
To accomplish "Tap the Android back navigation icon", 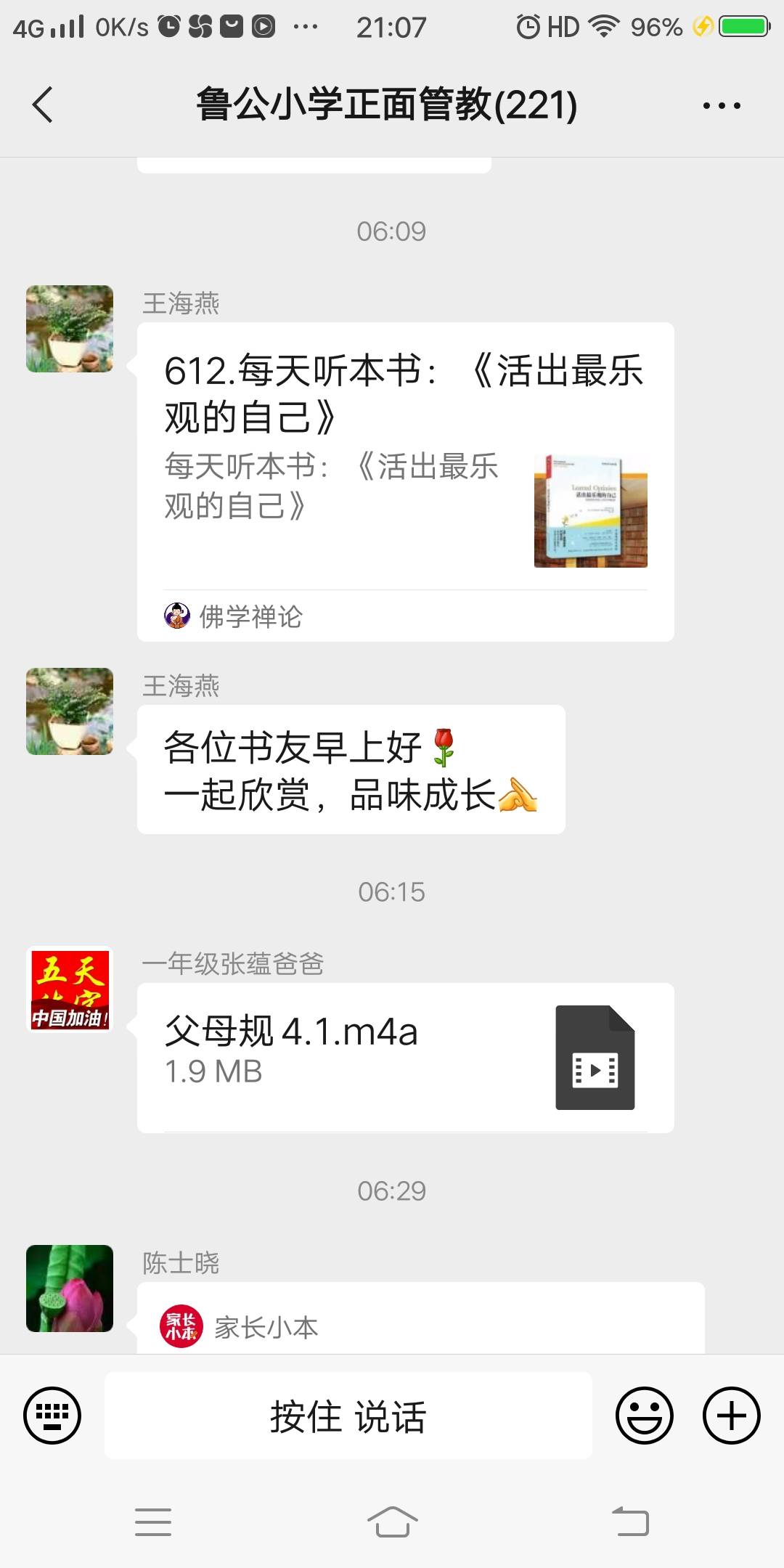I will pyautogui.click(x=632, y=1522).
